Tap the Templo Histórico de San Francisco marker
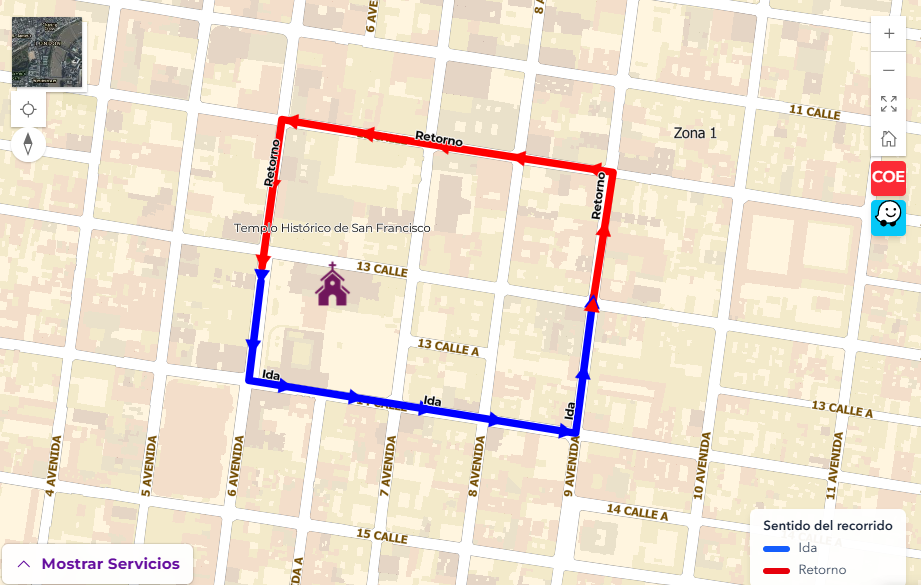This screenshot has width=921, height=585. 333,285
